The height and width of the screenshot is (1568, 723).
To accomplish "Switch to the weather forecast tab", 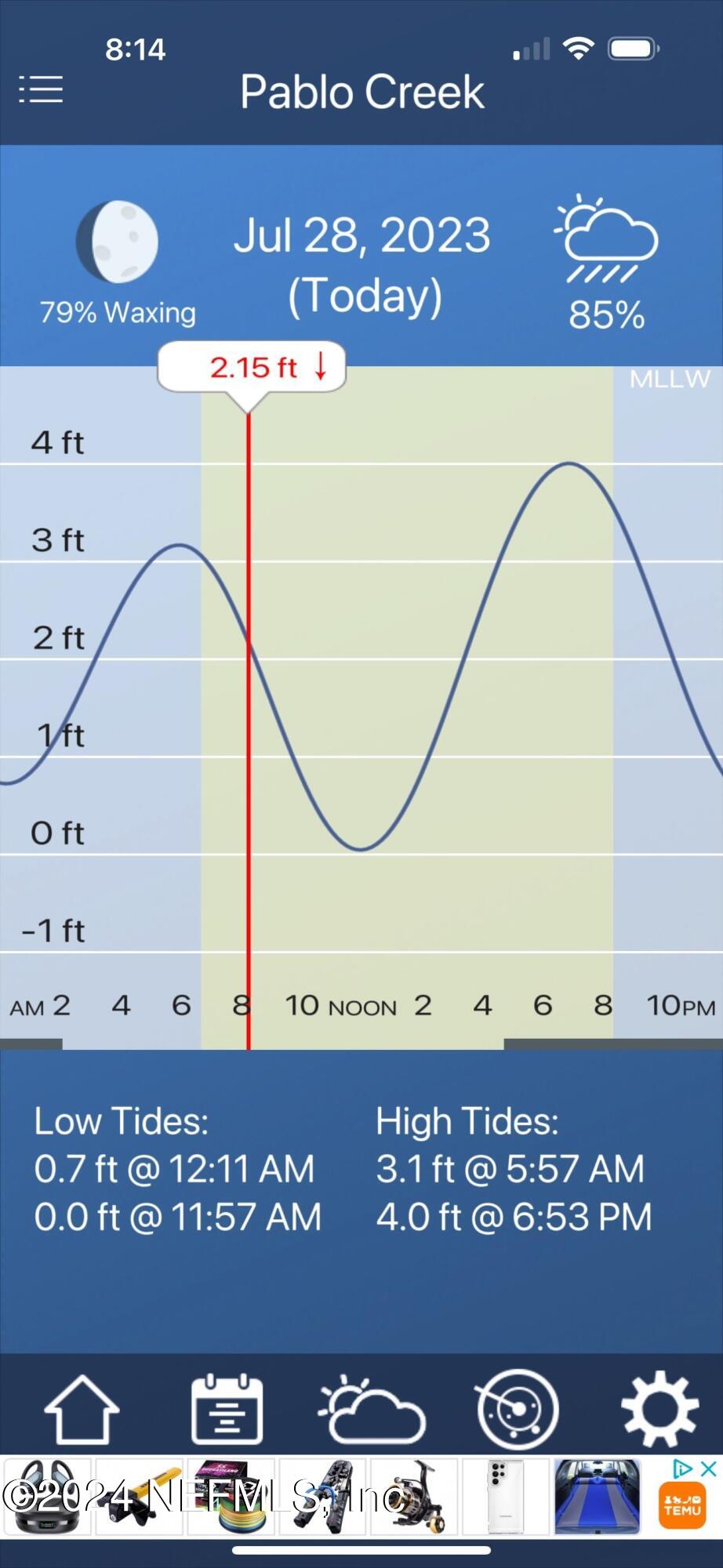I will click(x=372, y=1409).
